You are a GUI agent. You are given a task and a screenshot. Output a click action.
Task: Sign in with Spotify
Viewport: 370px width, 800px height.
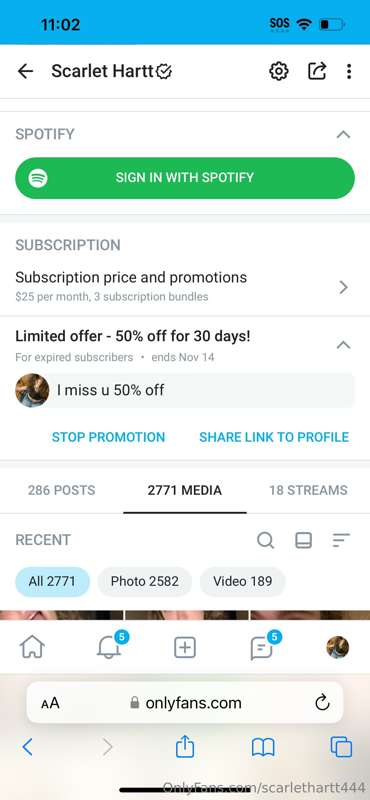(185, 178)
